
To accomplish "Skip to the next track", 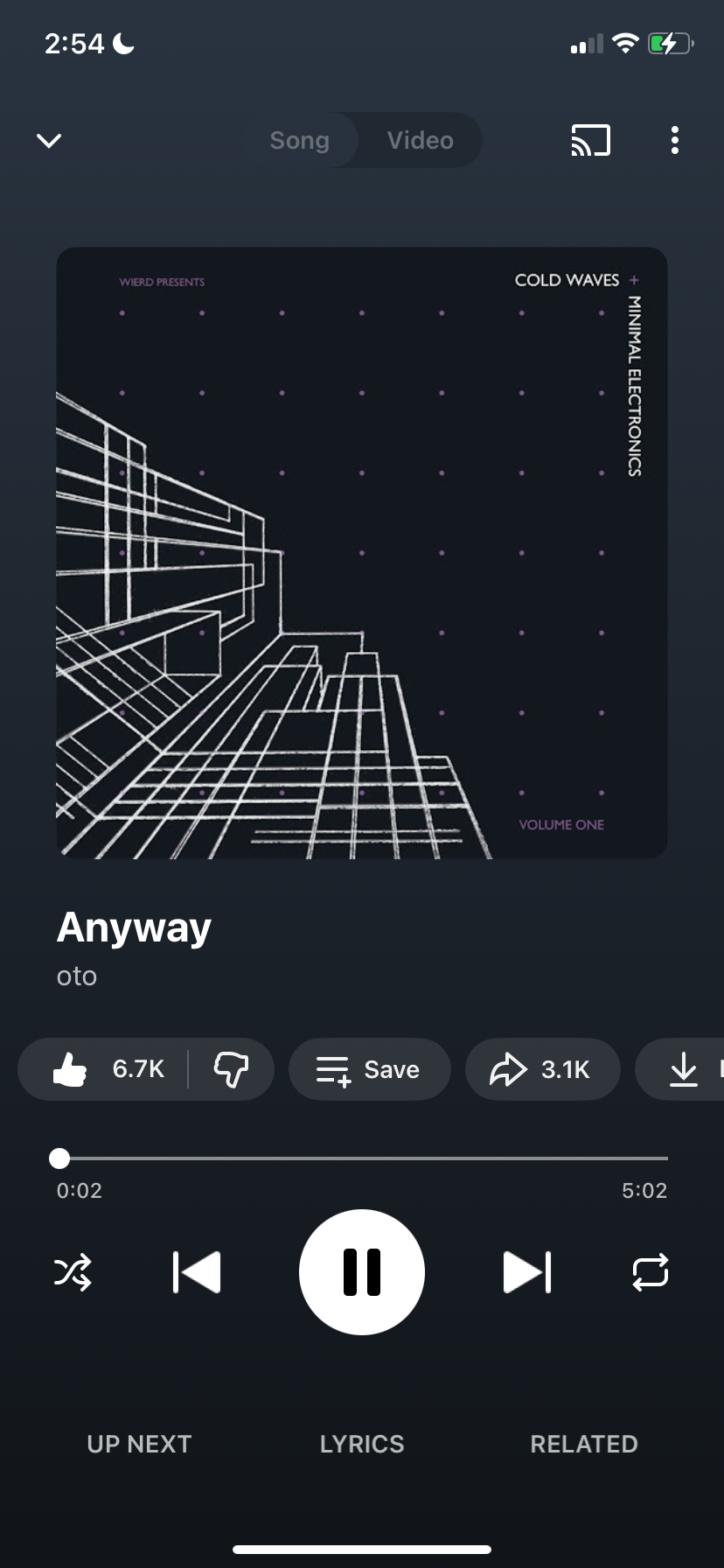I will pos(527,1272).
